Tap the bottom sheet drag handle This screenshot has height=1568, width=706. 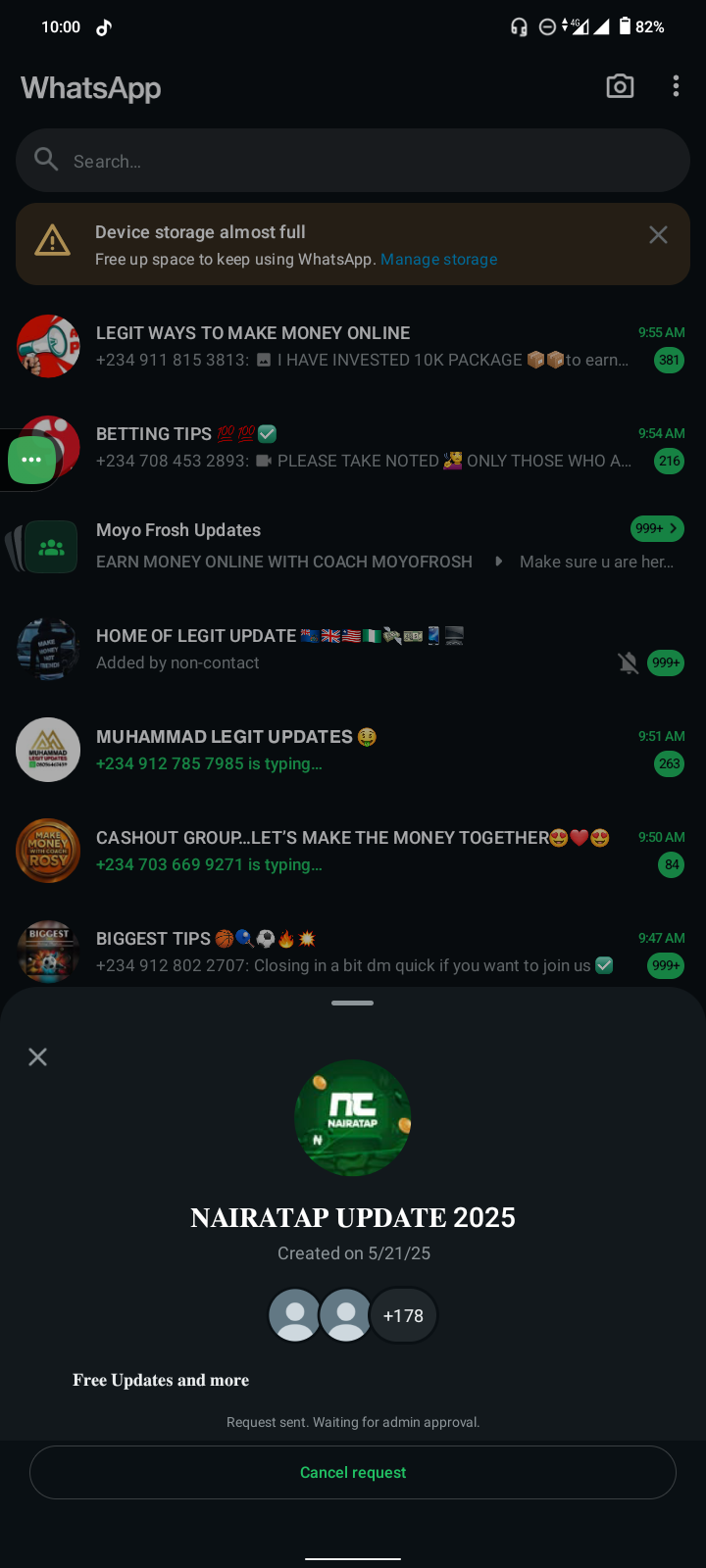pyautogui.click(x=353, y=1003)
